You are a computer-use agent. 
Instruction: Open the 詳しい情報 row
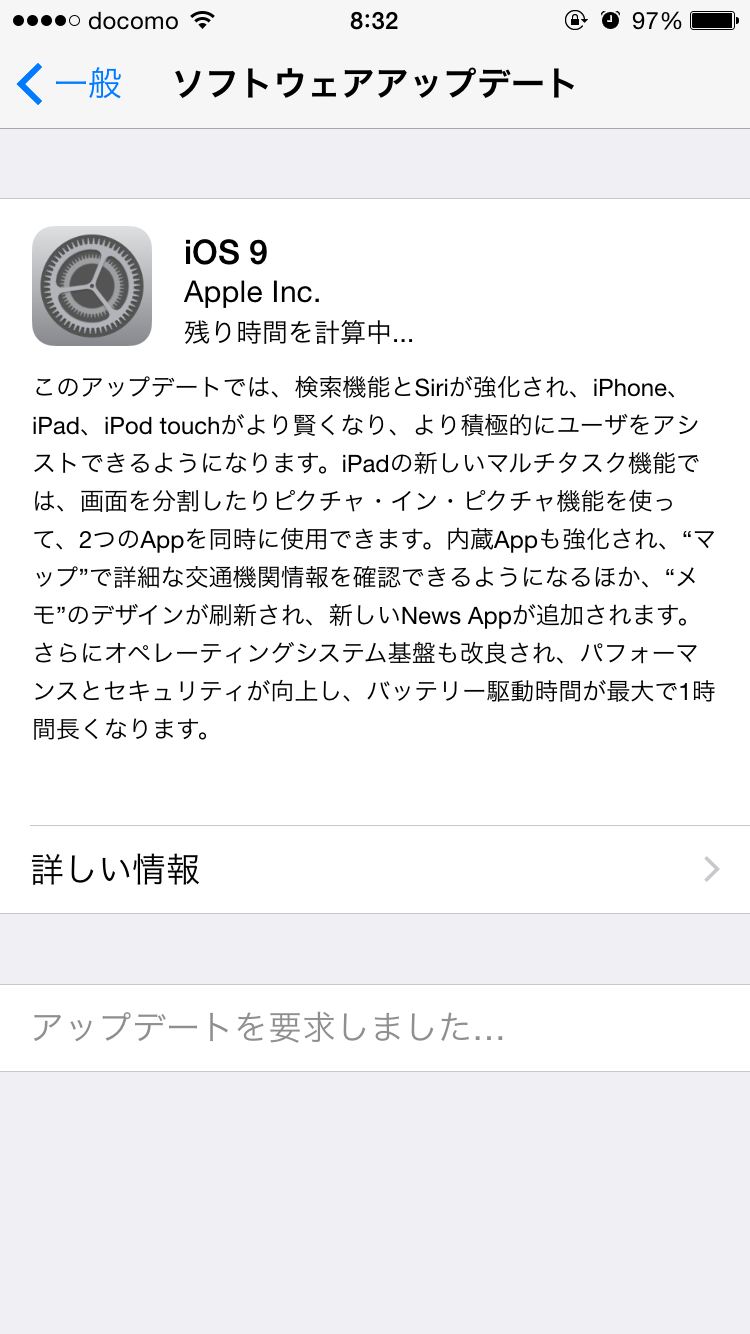375,869
